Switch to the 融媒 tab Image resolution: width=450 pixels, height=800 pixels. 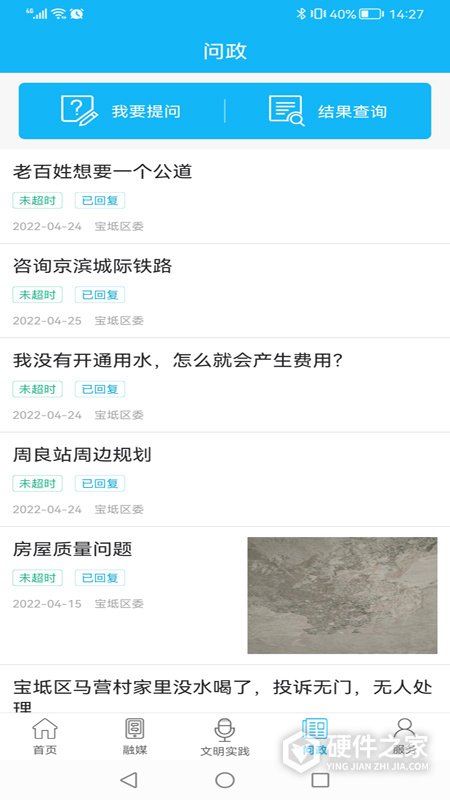tap(135, 737)
